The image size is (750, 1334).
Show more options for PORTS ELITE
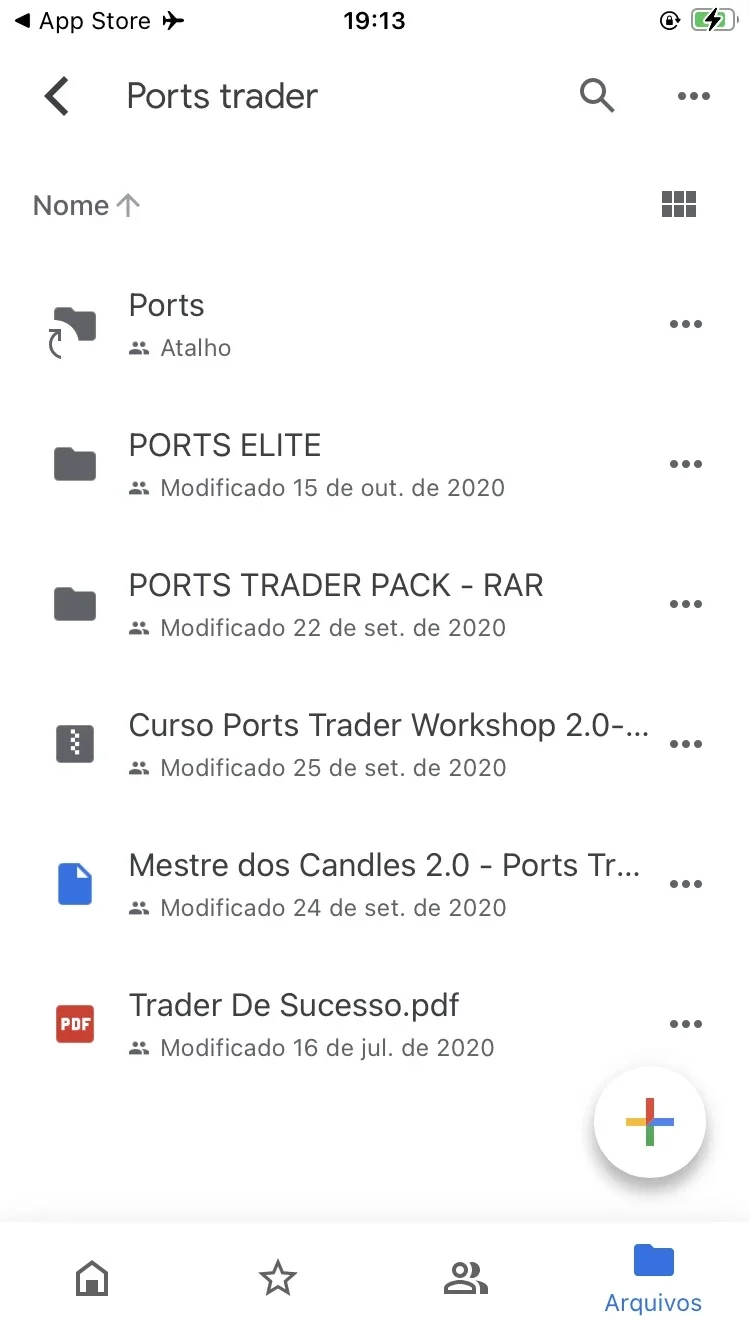685,464
